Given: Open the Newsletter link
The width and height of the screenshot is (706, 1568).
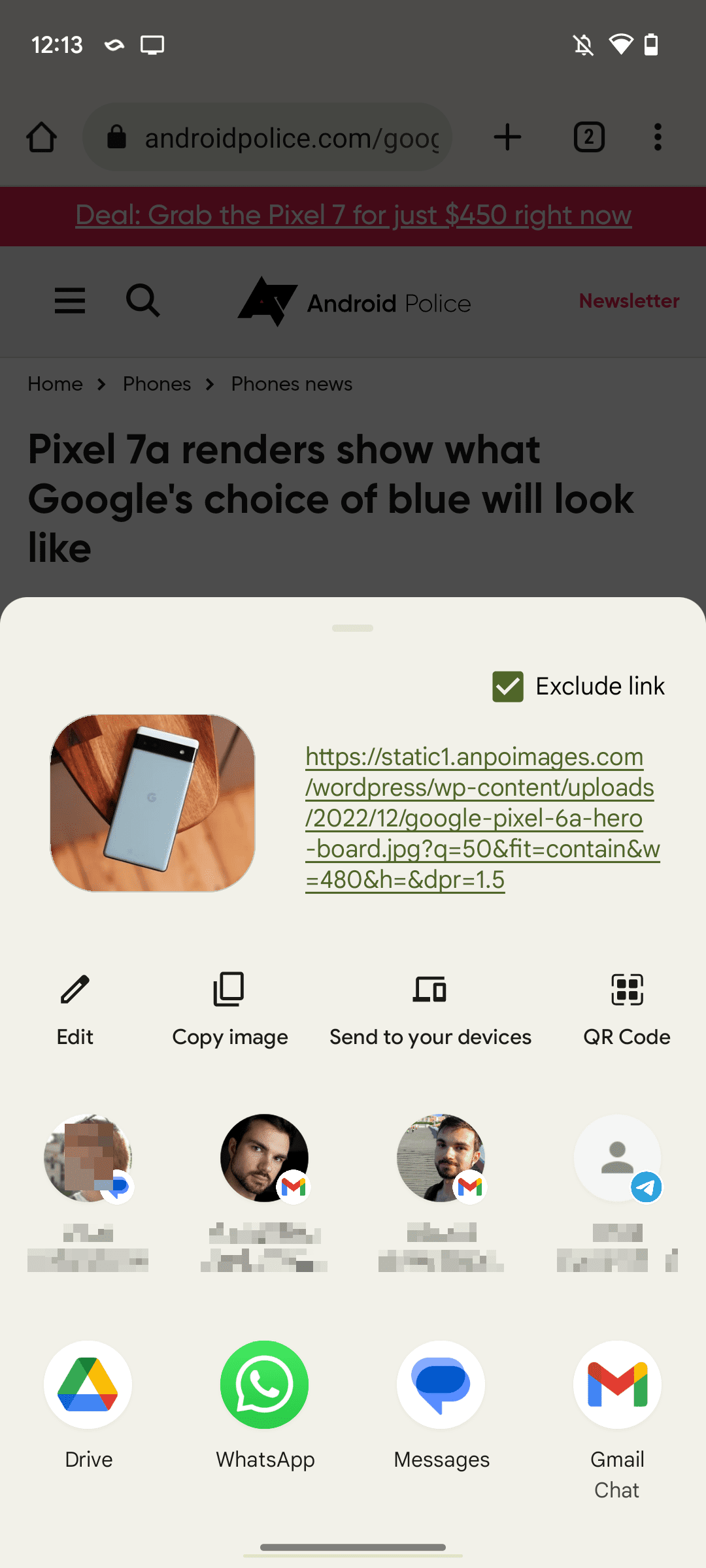Looking at the screenshot, I should click(x=628, y=301).
